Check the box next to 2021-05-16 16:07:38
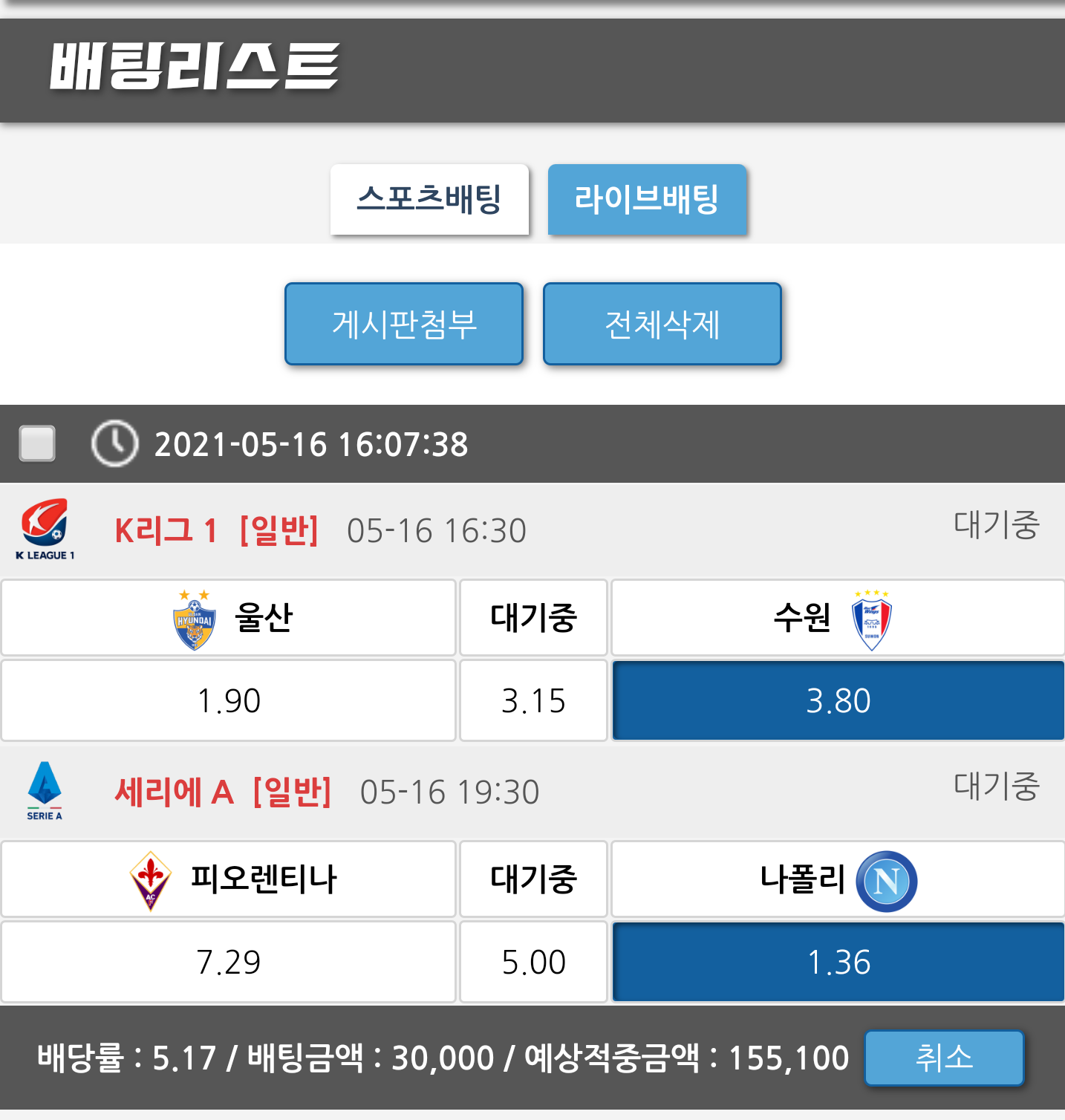The height and width of the screenshot is (1120, 1065). click(37, 443)
